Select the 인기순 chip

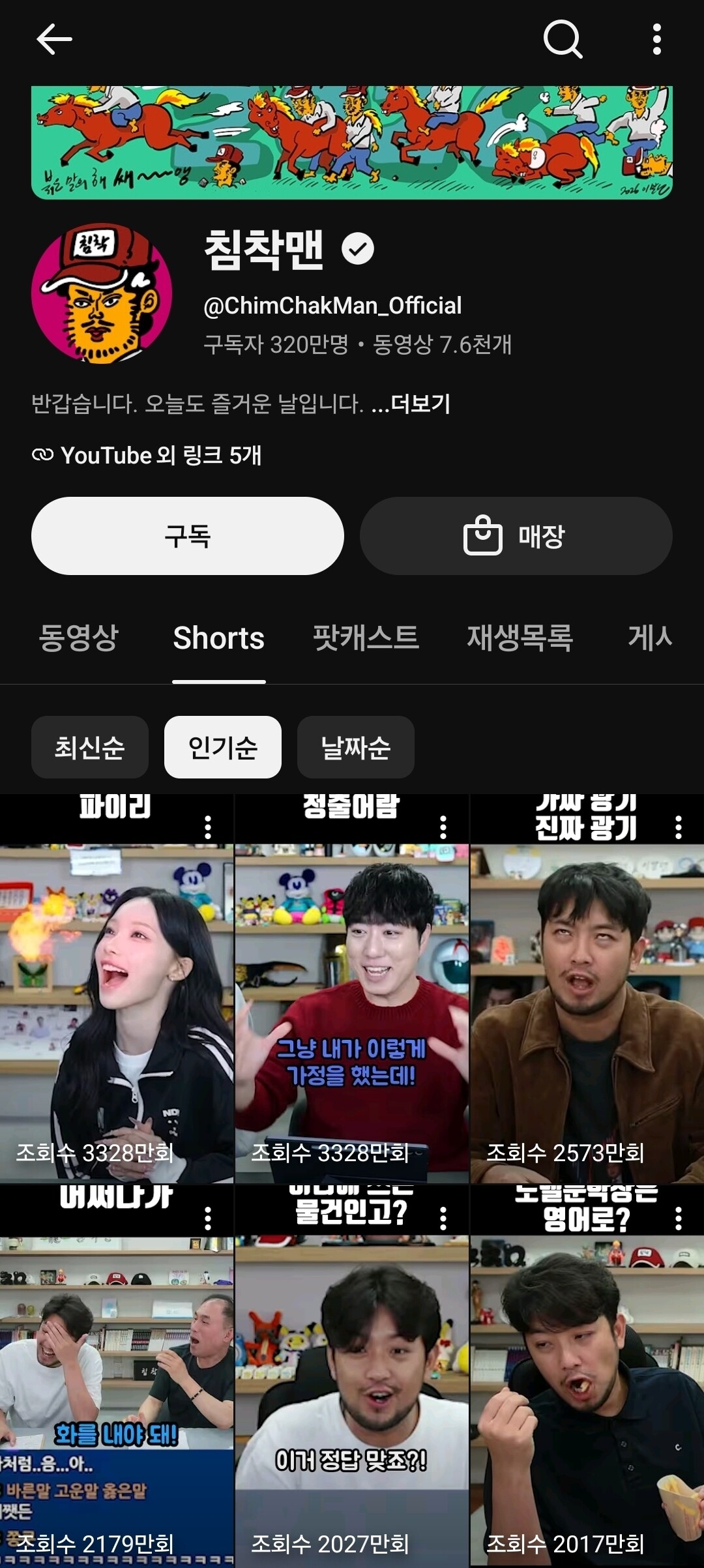(x=223, y=747)
